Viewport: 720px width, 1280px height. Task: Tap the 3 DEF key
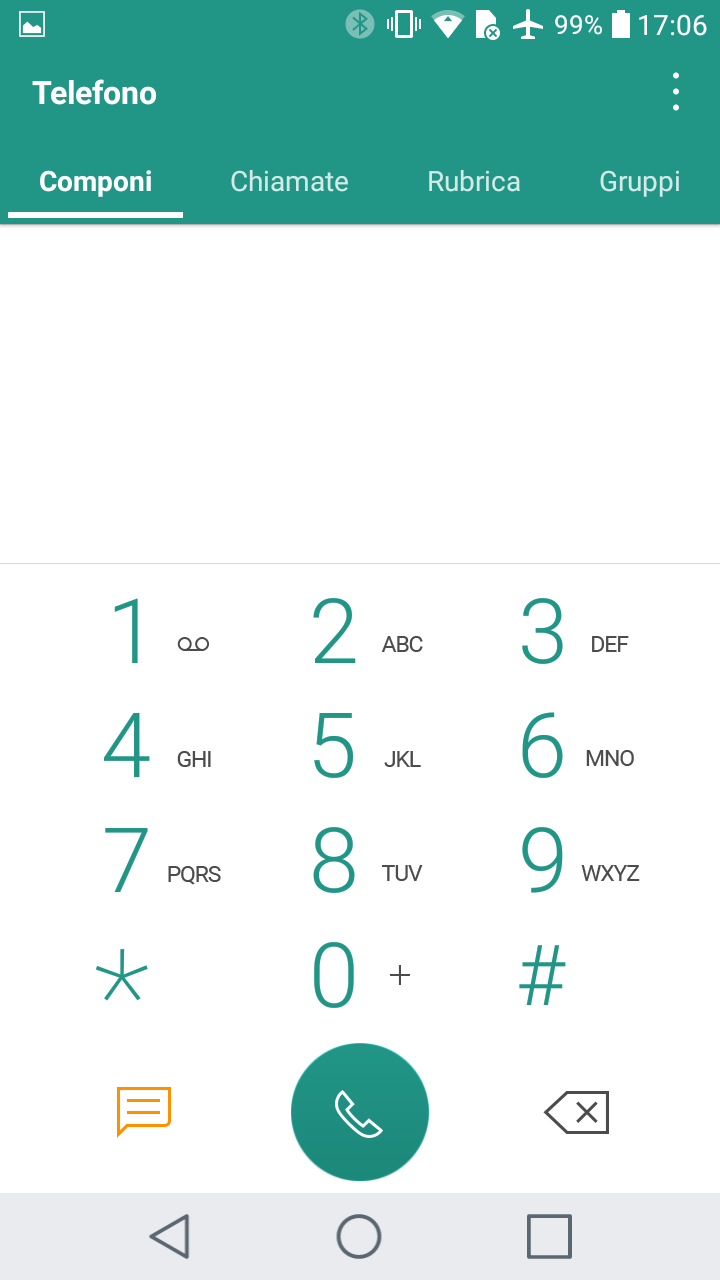[x=568, y=632]
